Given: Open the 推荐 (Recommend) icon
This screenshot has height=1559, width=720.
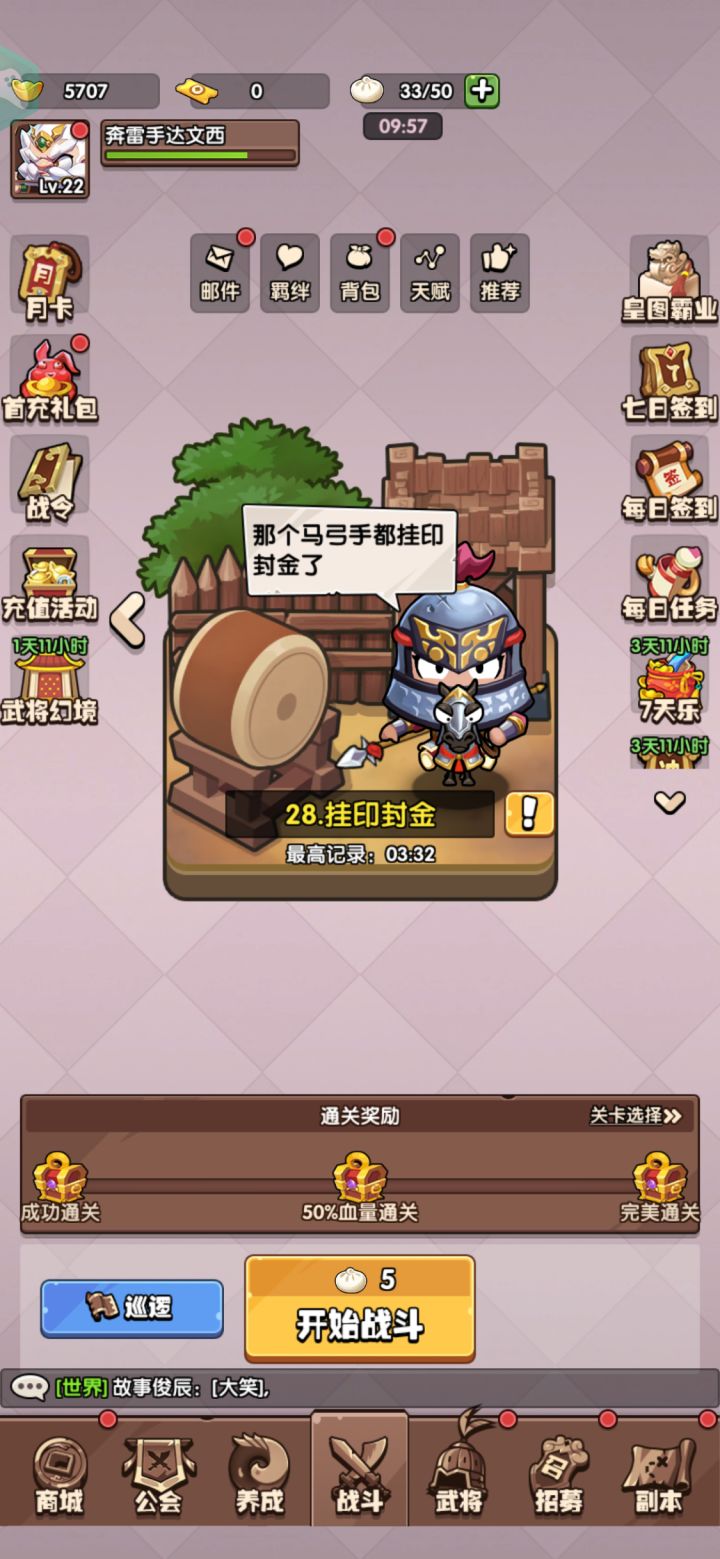Looking at the screenshot, I should [x=498, y=271].
